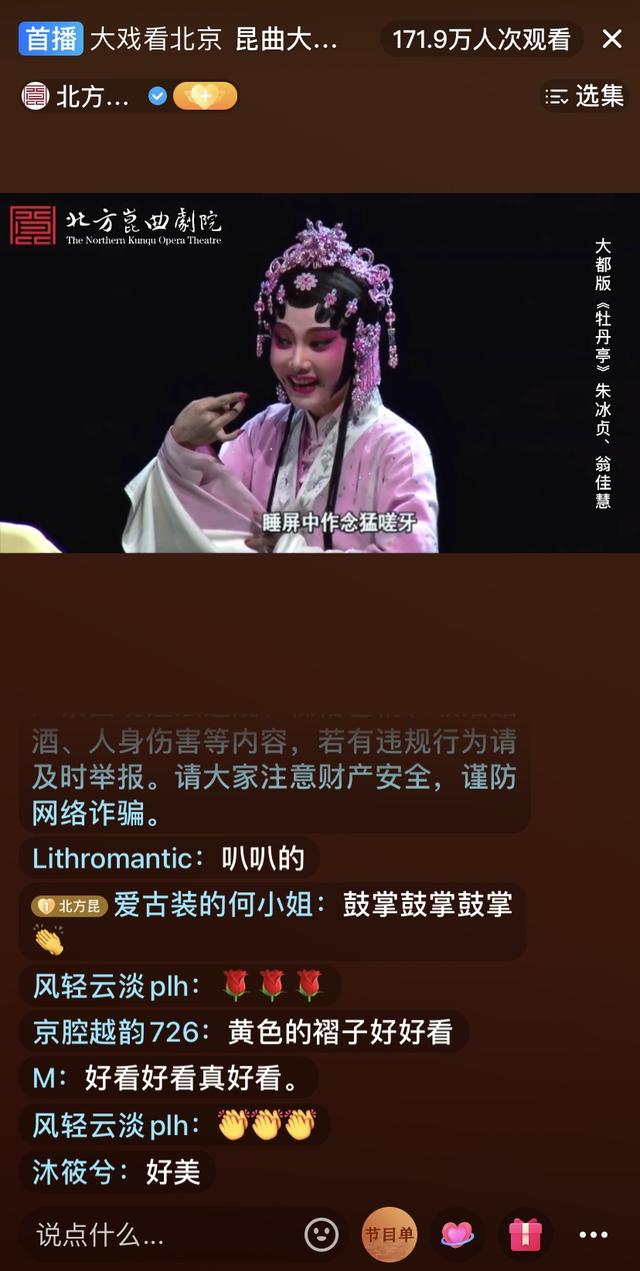Open the 节目单 program list
This screenshot has height=1271, width=640.
(389, 1234)
